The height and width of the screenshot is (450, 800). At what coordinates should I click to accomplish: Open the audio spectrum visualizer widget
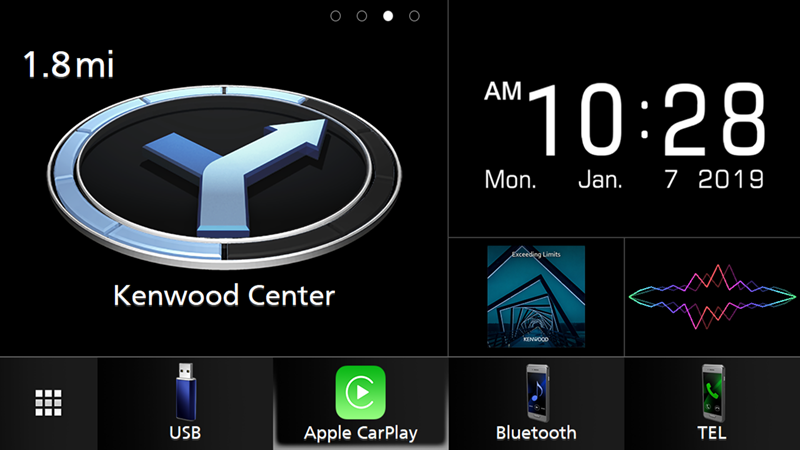(x=712, y=296)
